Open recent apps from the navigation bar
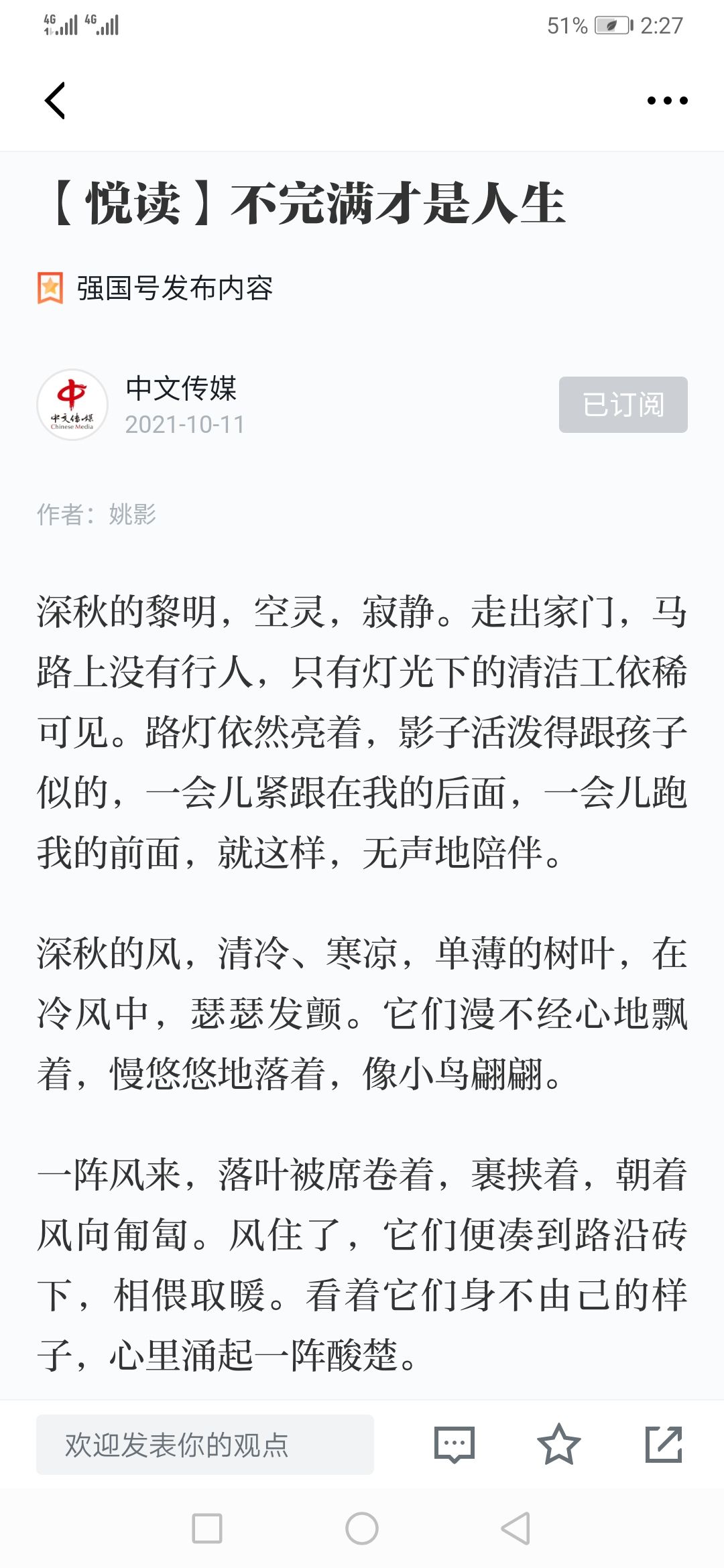Screen dimensions: 724x1568 click(207, 1528)
